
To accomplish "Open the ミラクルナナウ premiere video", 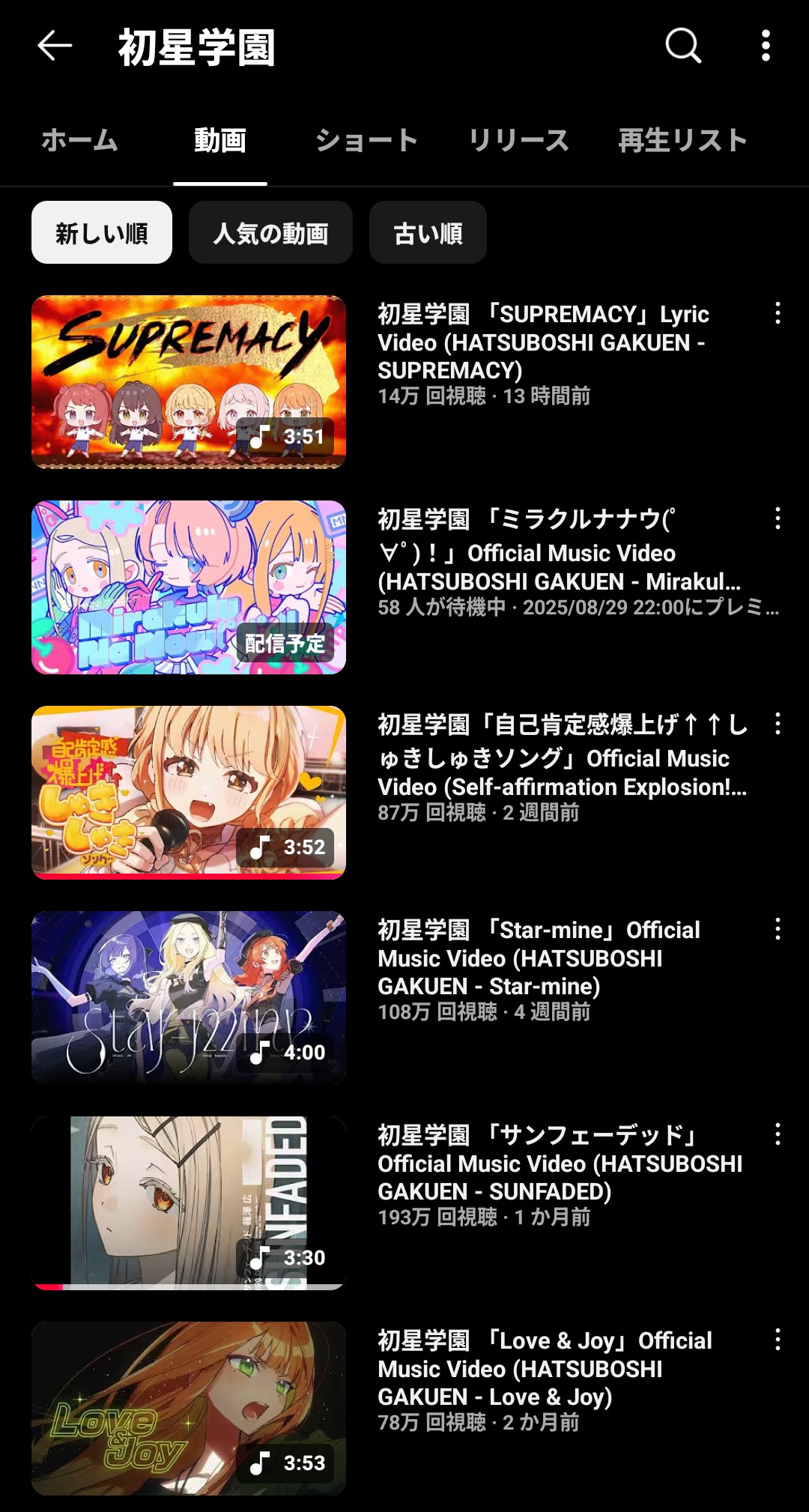I will coord(189,587).
